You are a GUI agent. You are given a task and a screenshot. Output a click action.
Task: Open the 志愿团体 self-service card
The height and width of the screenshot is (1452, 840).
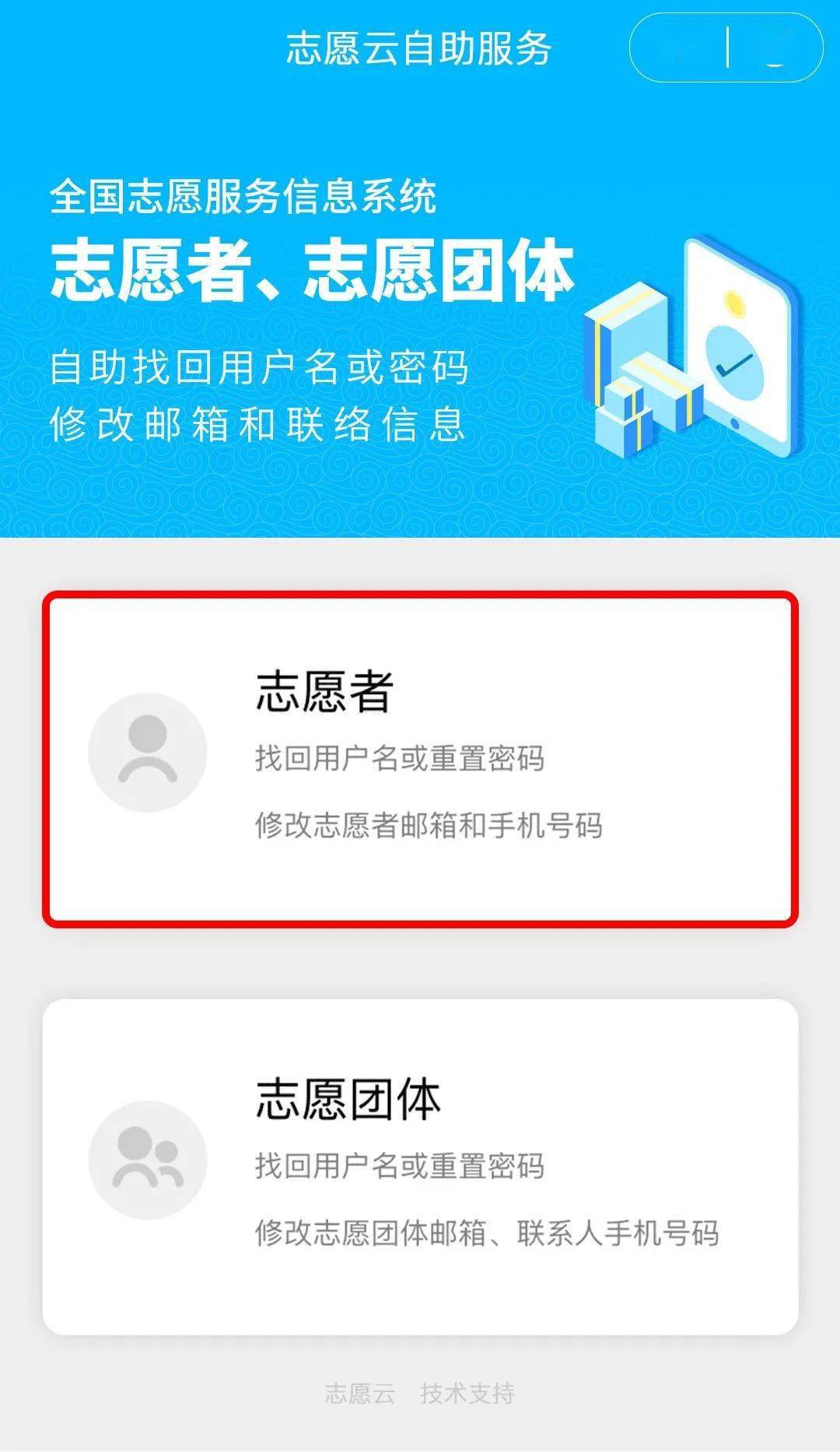tap(420, 1166)
